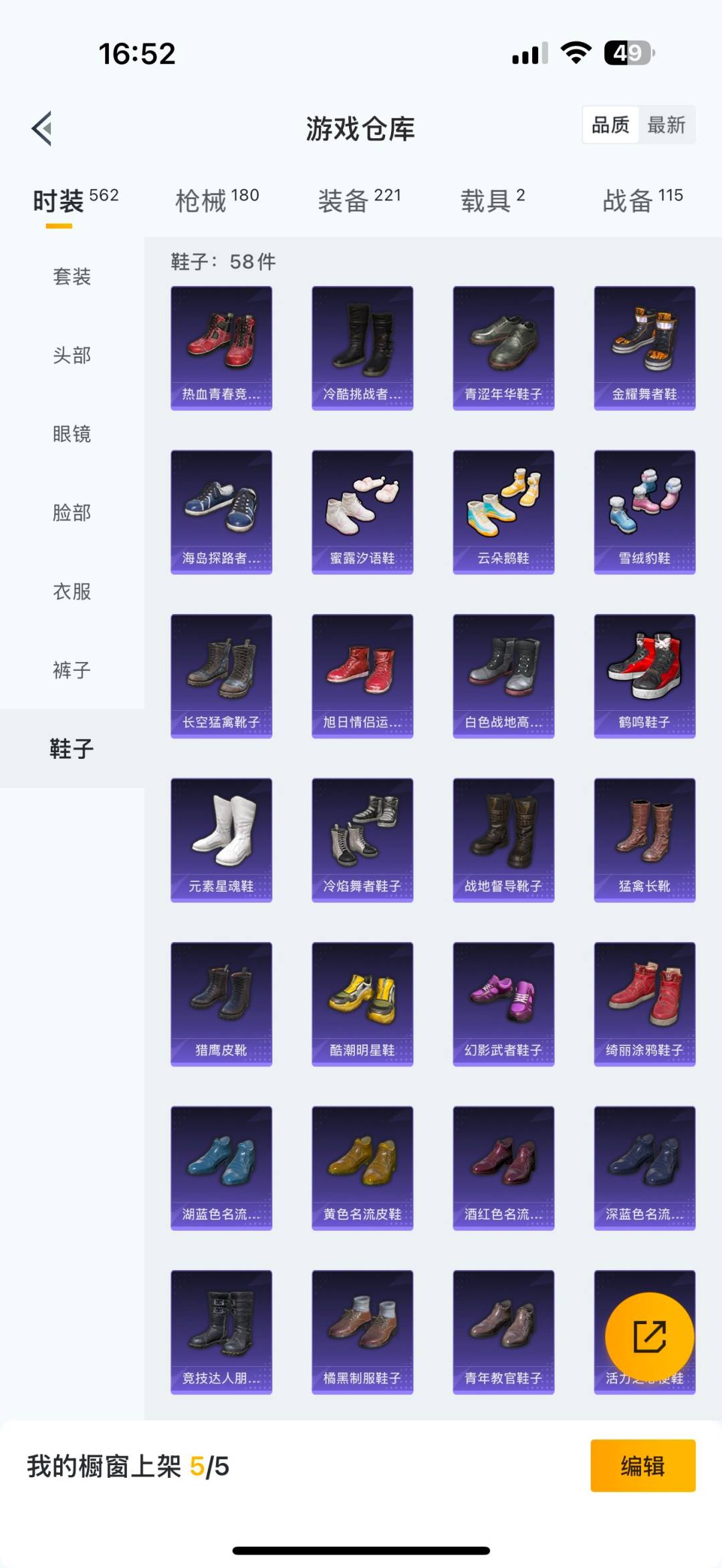This screenshot has width=722, height=1568.
Task: Select the 雪绒豹鞋 thumbnail
Action: point(644,508)
